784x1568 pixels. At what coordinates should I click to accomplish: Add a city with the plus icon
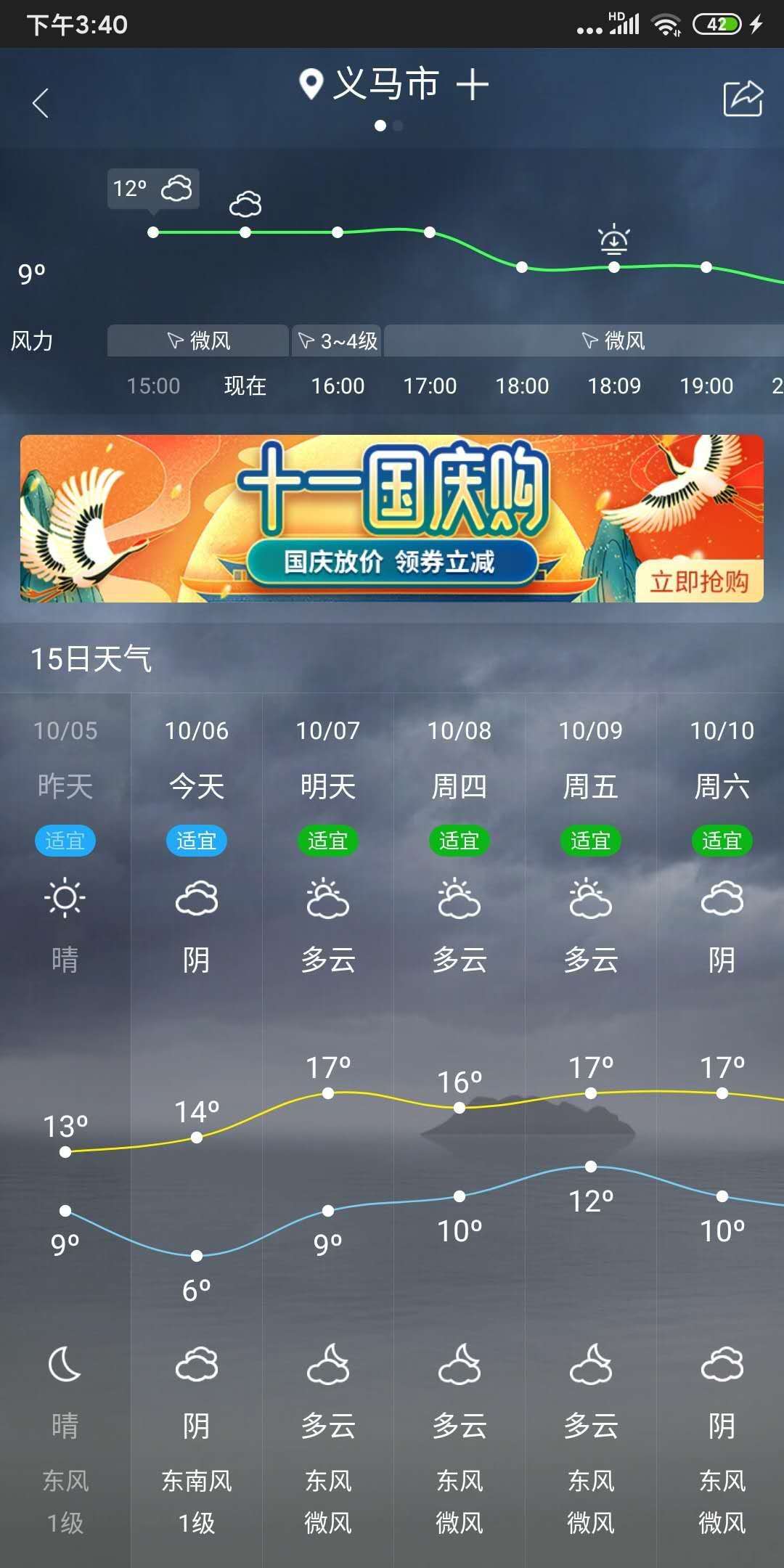pos(472,85)
